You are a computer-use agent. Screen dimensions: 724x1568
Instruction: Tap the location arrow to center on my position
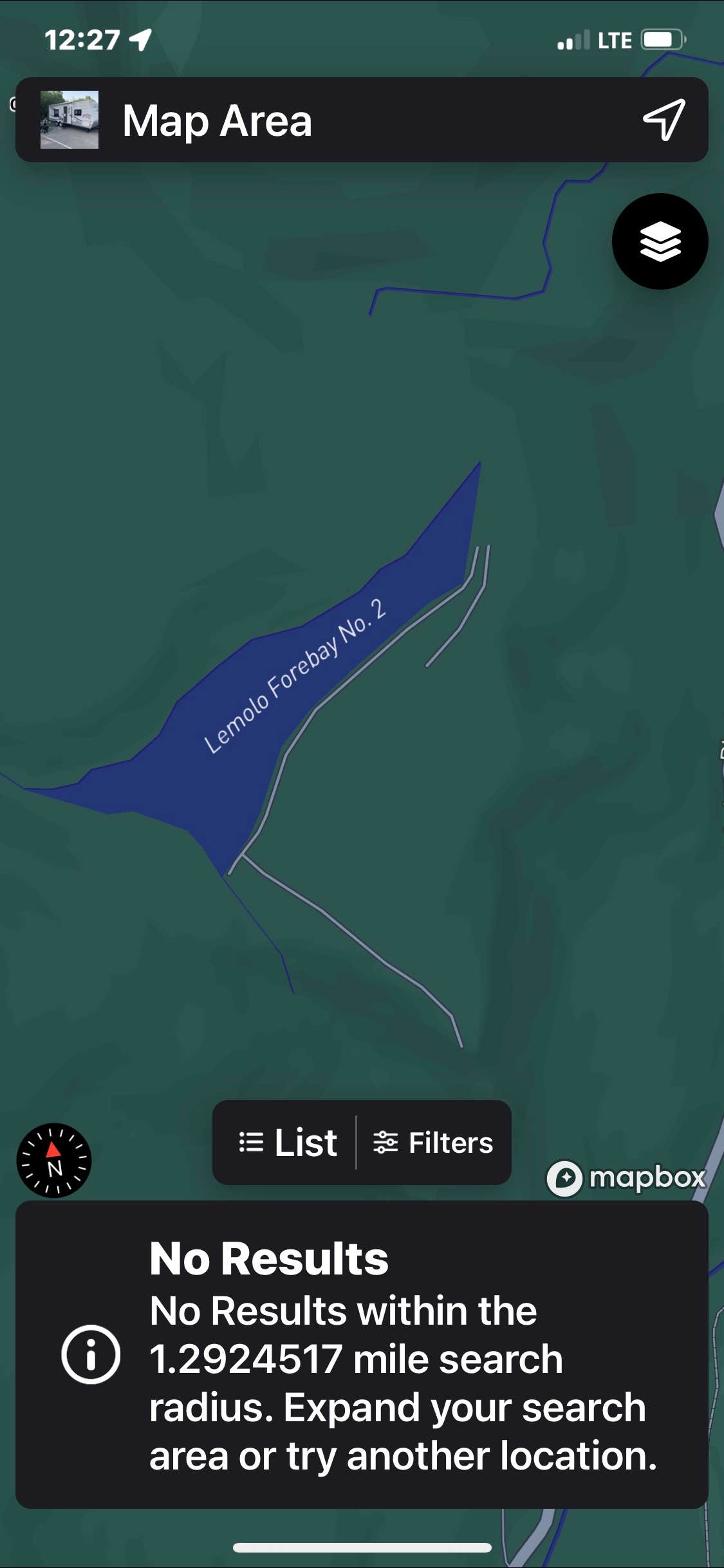(x=664, y=120)
